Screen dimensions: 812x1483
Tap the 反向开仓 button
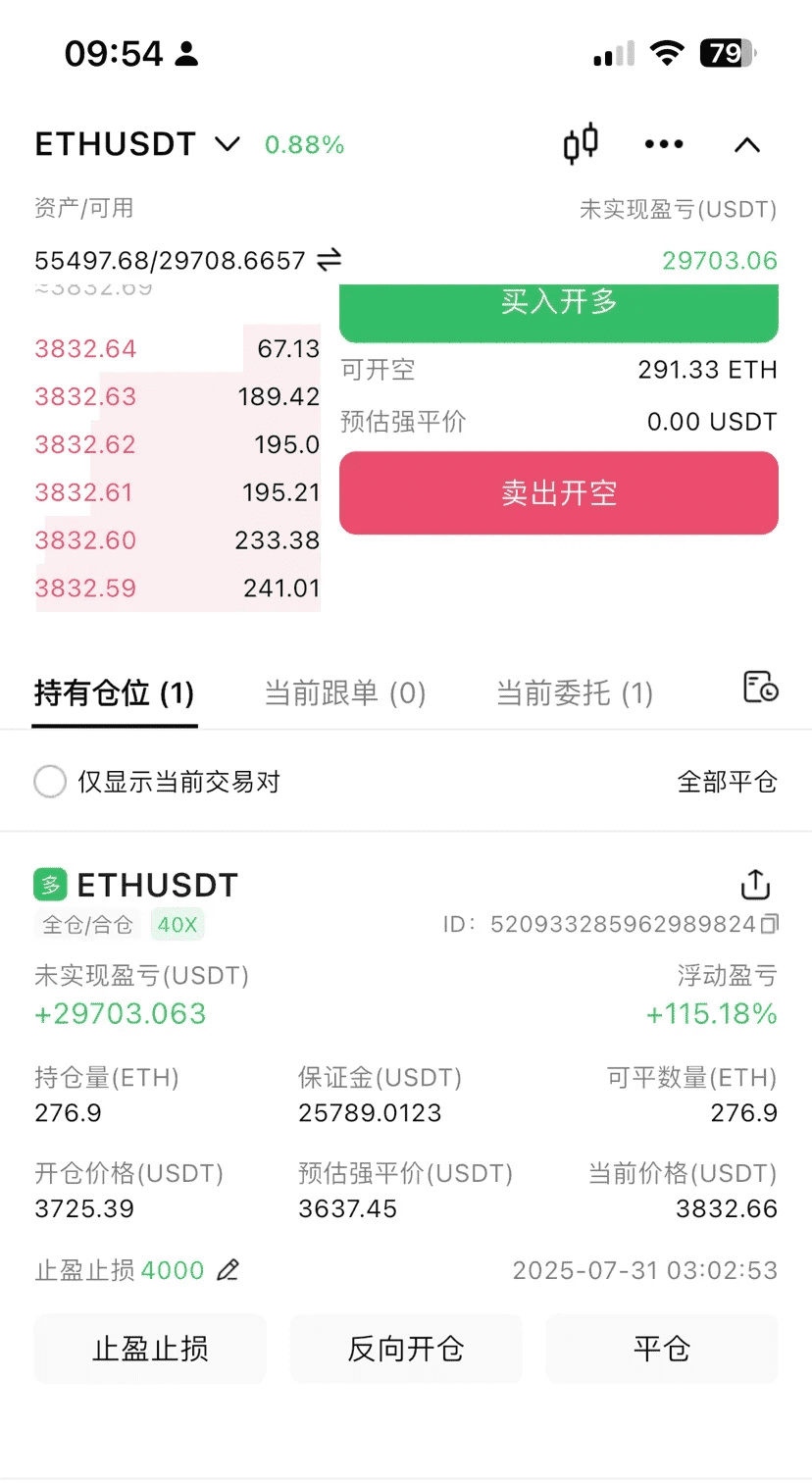pos(406,1349)
